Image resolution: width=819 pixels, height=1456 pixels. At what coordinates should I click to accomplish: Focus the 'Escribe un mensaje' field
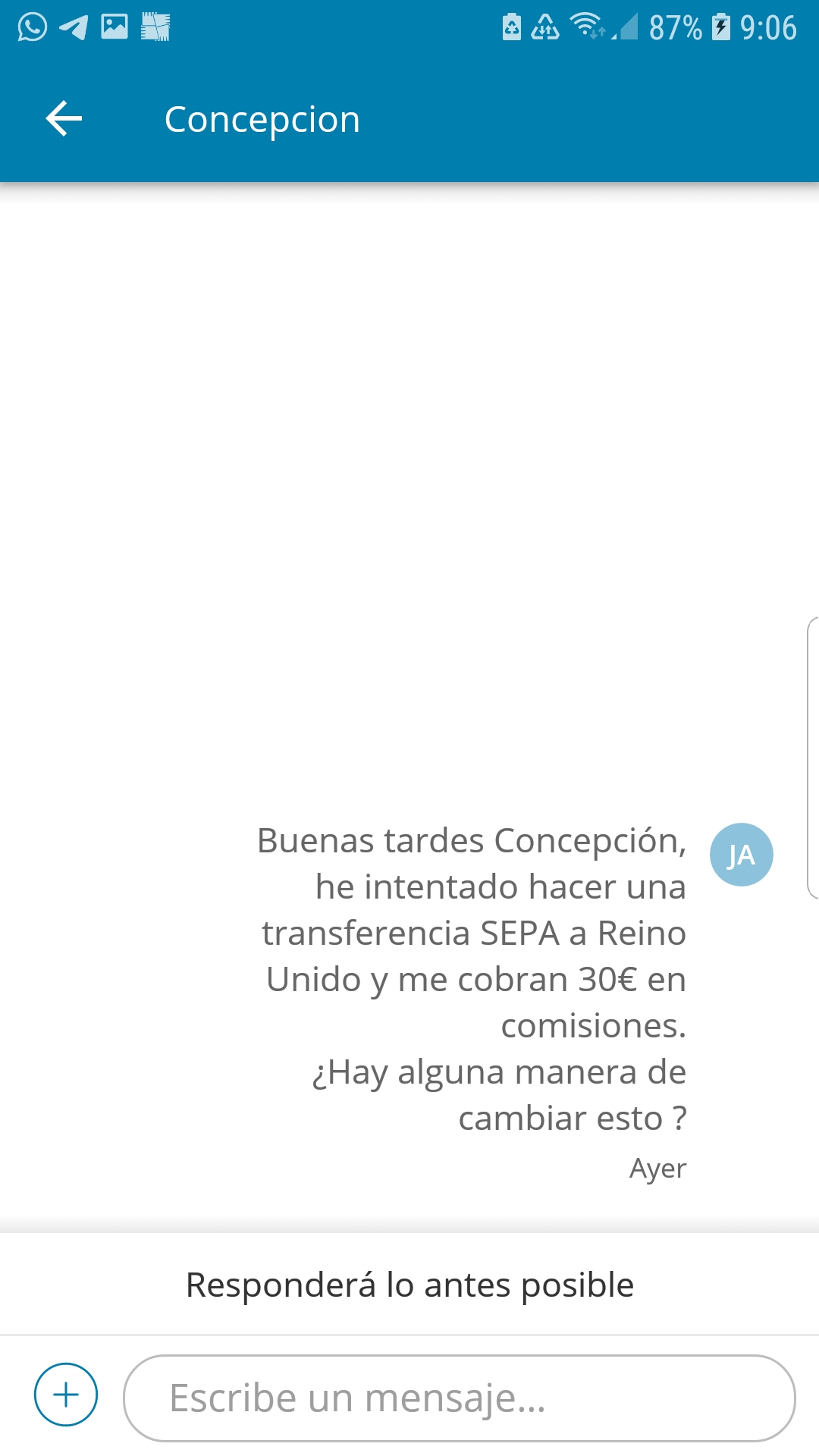(459, 1398)
